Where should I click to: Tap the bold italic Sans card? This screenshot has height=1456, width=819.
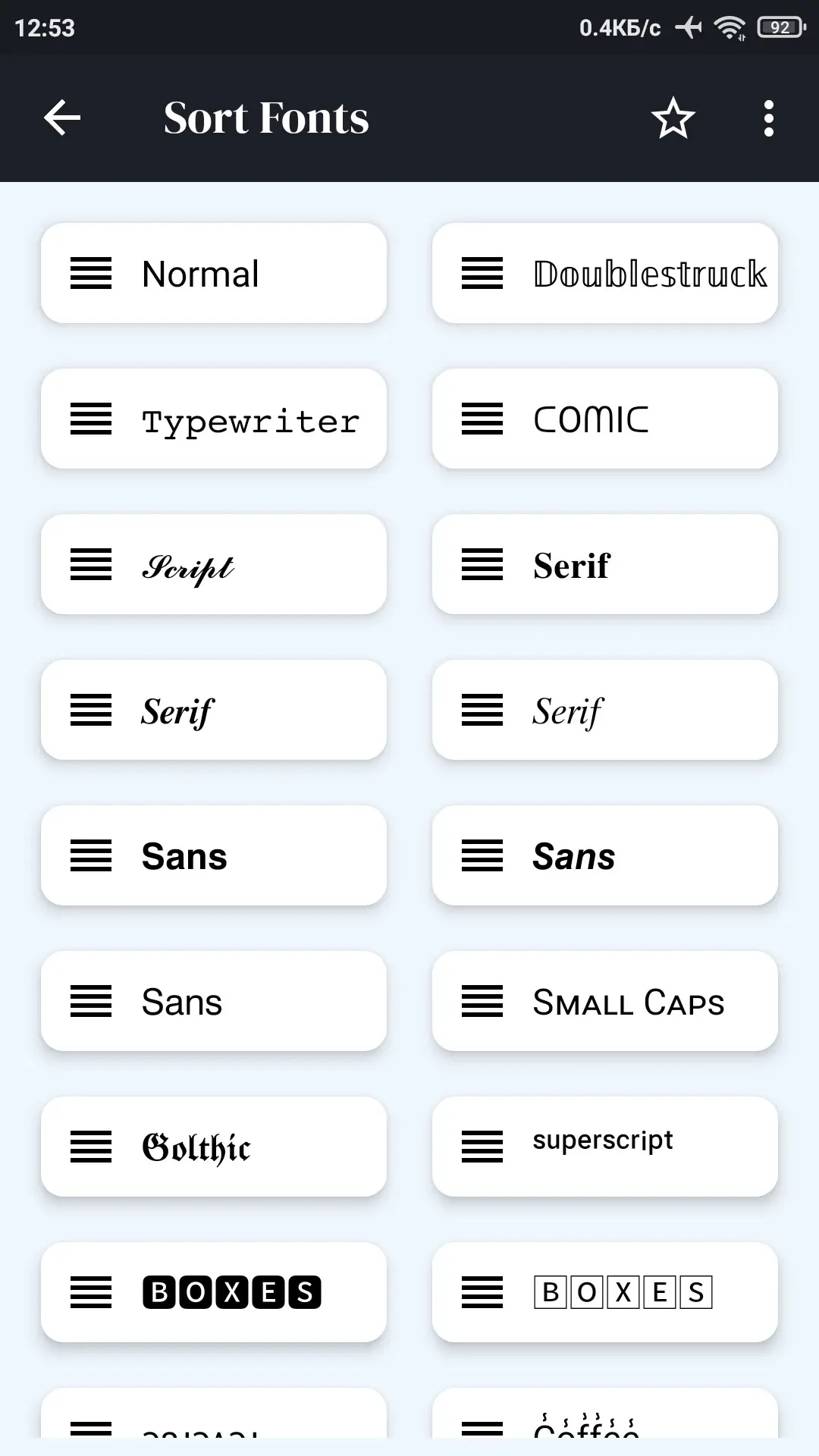coord(605,855)
